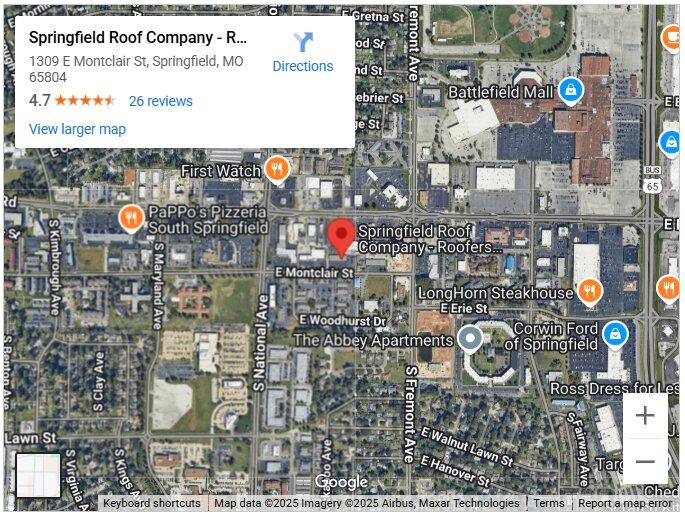
Task: Open PaPPo's Pizzeria South Springfield marker
Action: point(130,218)
